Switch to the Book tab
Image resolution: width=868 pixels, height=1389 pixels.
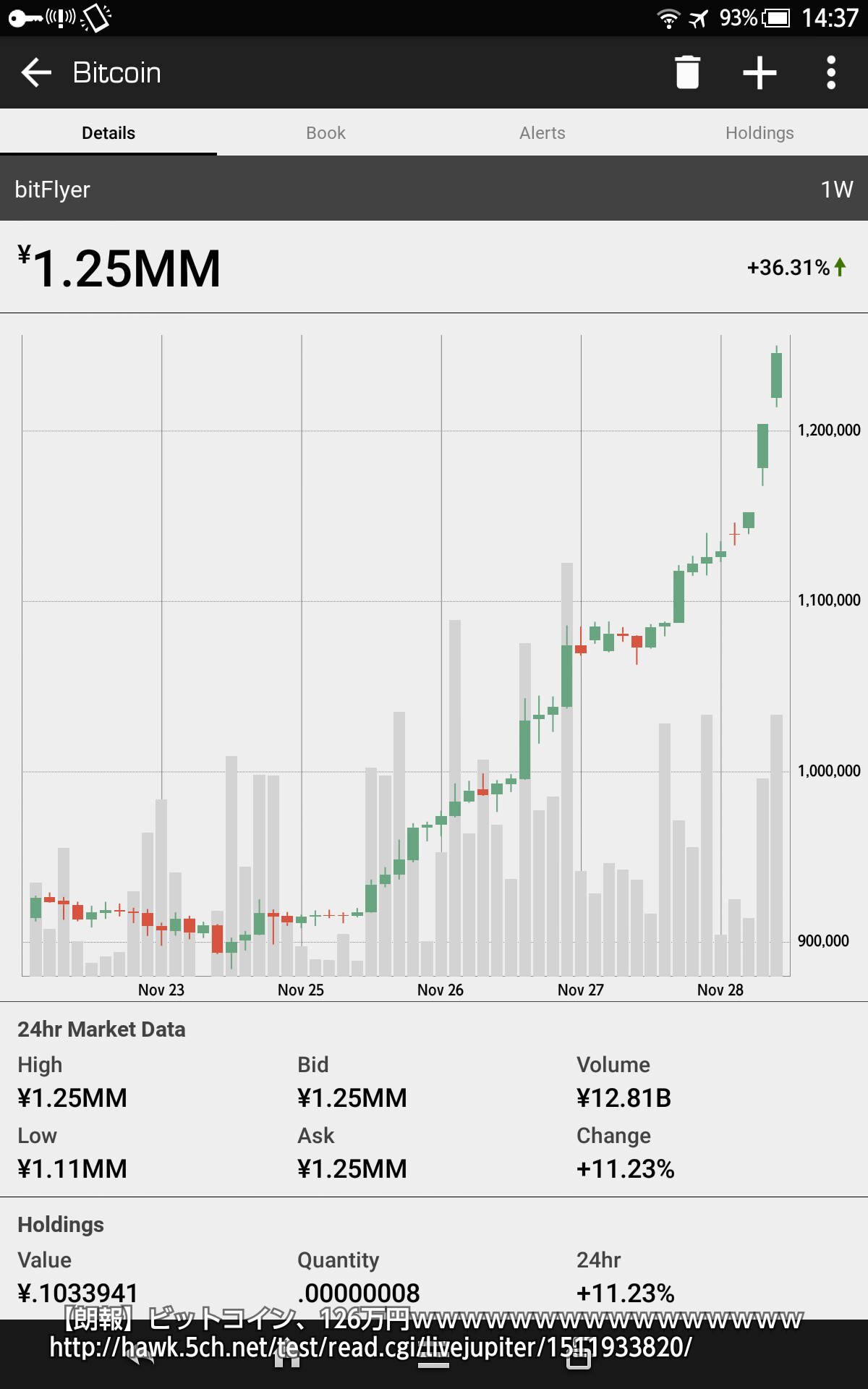(325, 133)
